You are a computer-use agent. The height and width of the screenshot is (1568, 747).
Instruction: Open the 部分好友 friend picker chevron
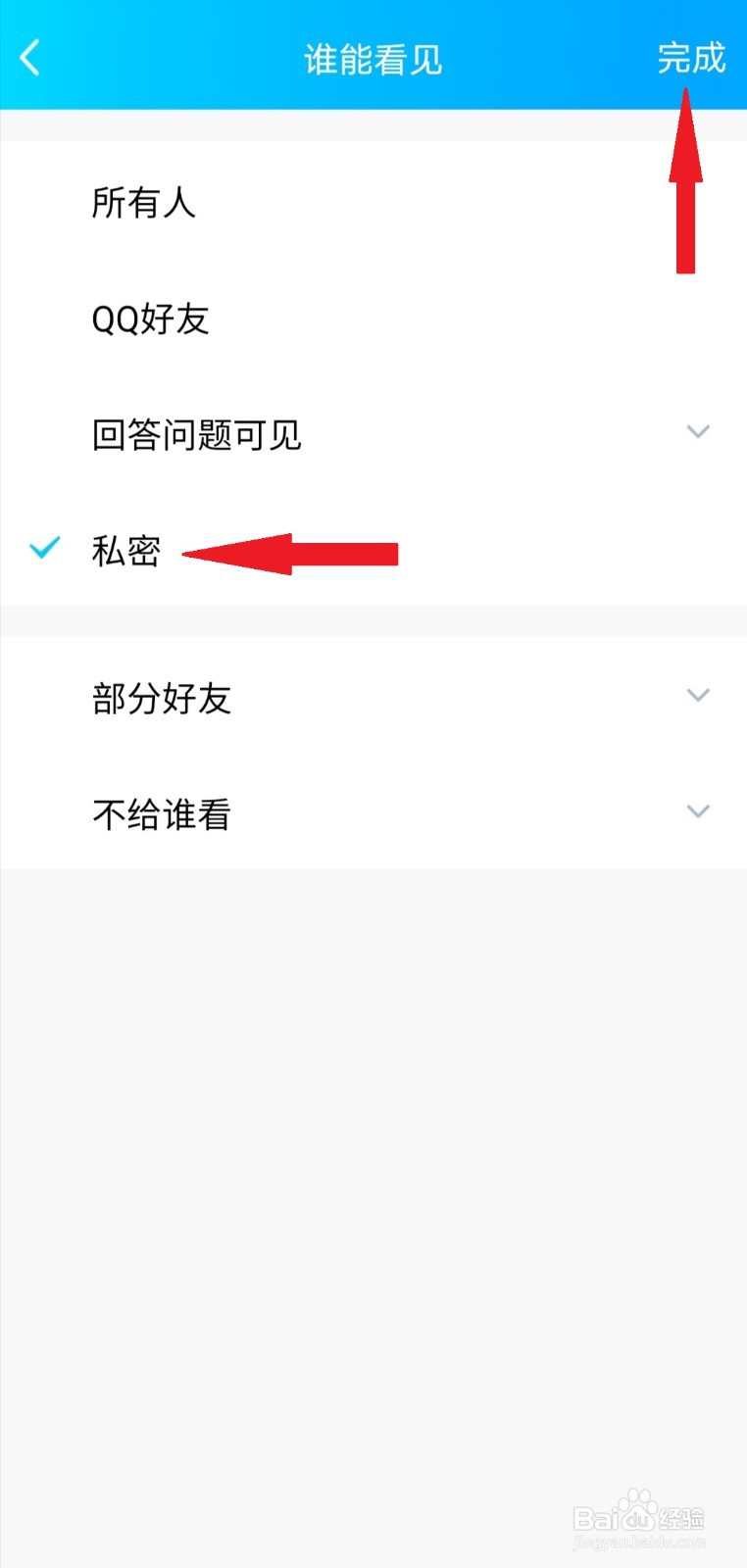point(697,696)
